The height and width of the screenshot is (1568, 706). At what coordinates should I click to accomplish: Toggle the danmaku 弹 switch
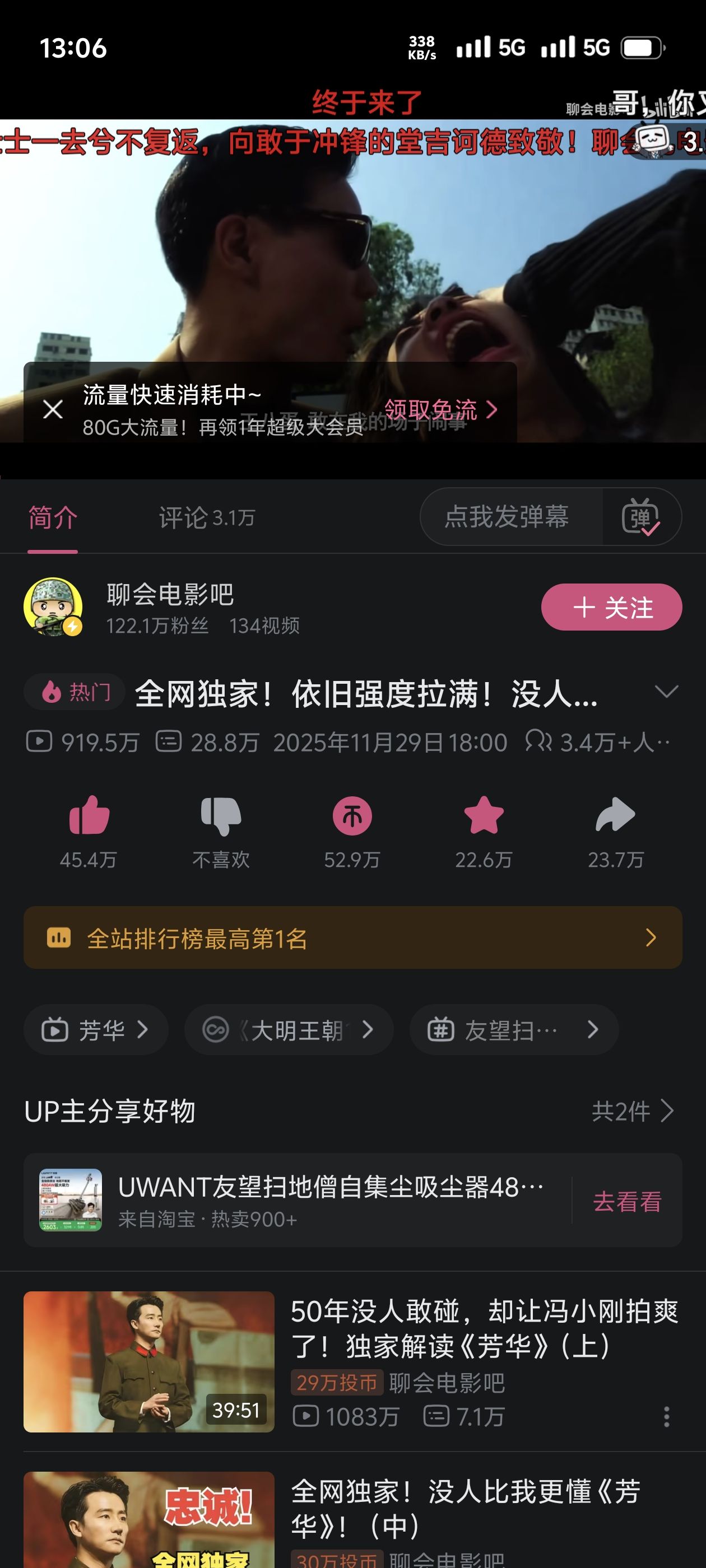click(641, 517)
